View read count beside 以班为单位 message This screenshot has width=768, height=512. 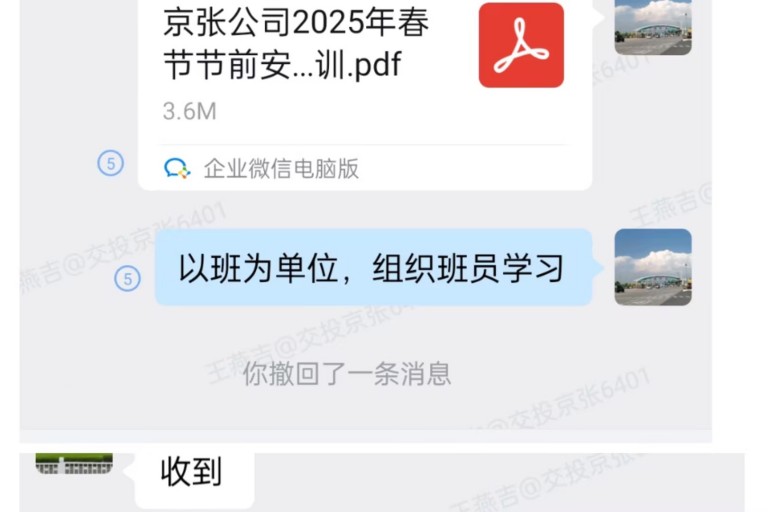127,278
